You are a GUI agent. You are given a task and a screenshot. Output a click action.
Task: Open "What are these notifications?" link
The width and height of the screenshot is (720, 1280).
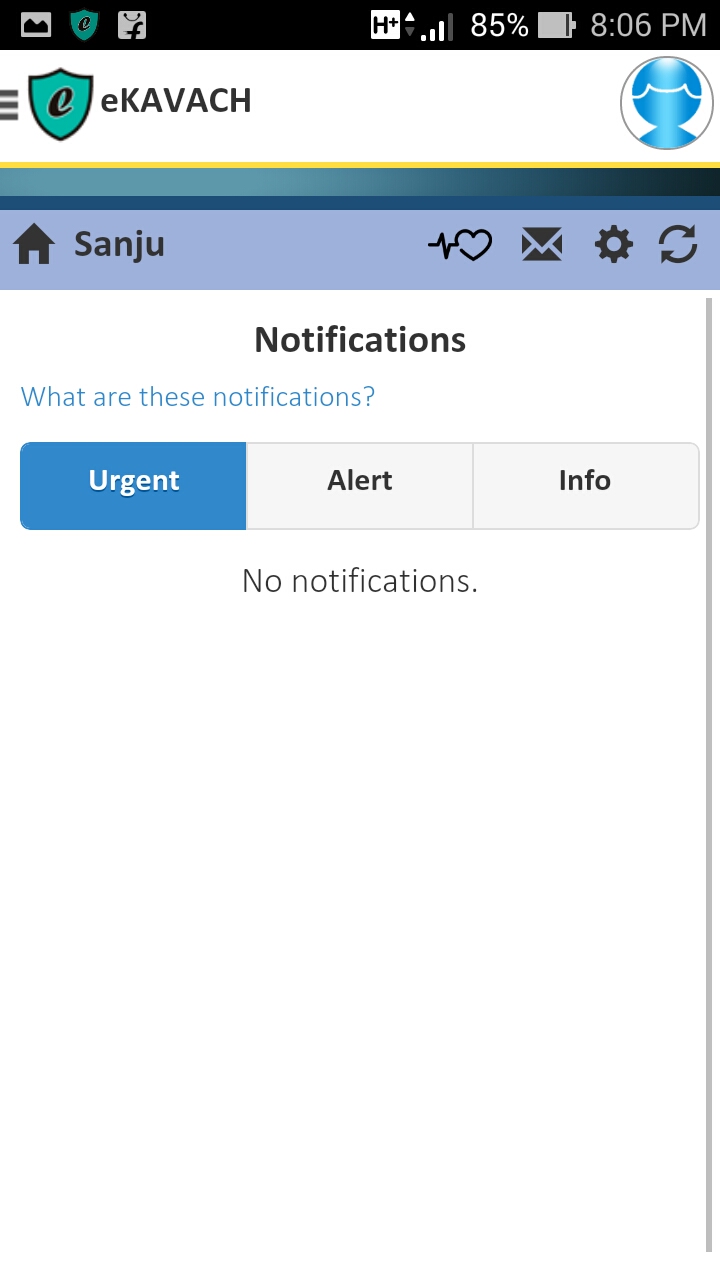click(198, 397)
